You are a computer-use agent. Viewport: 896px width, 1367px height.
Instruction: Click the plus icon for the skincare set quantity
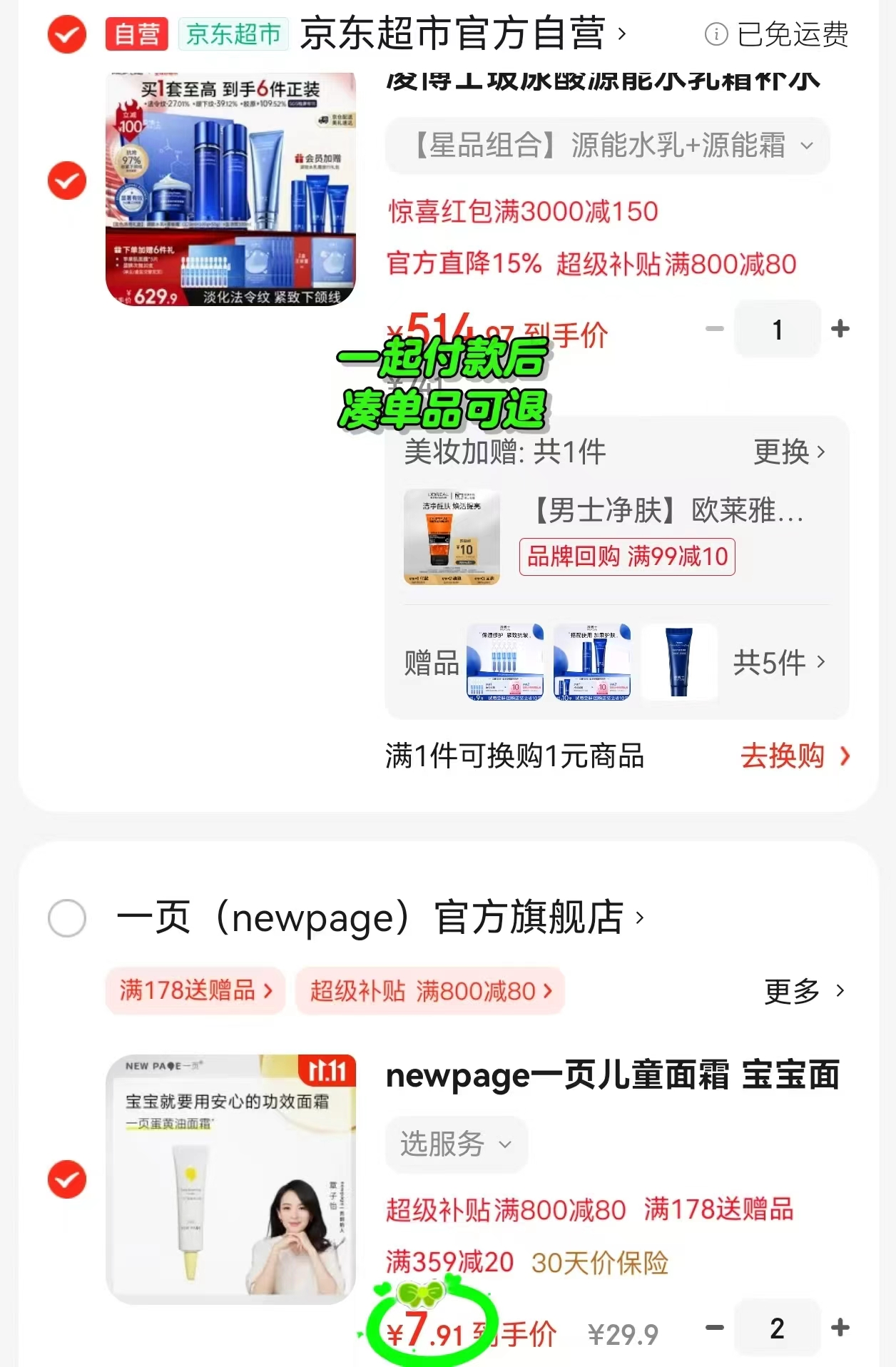840,329
